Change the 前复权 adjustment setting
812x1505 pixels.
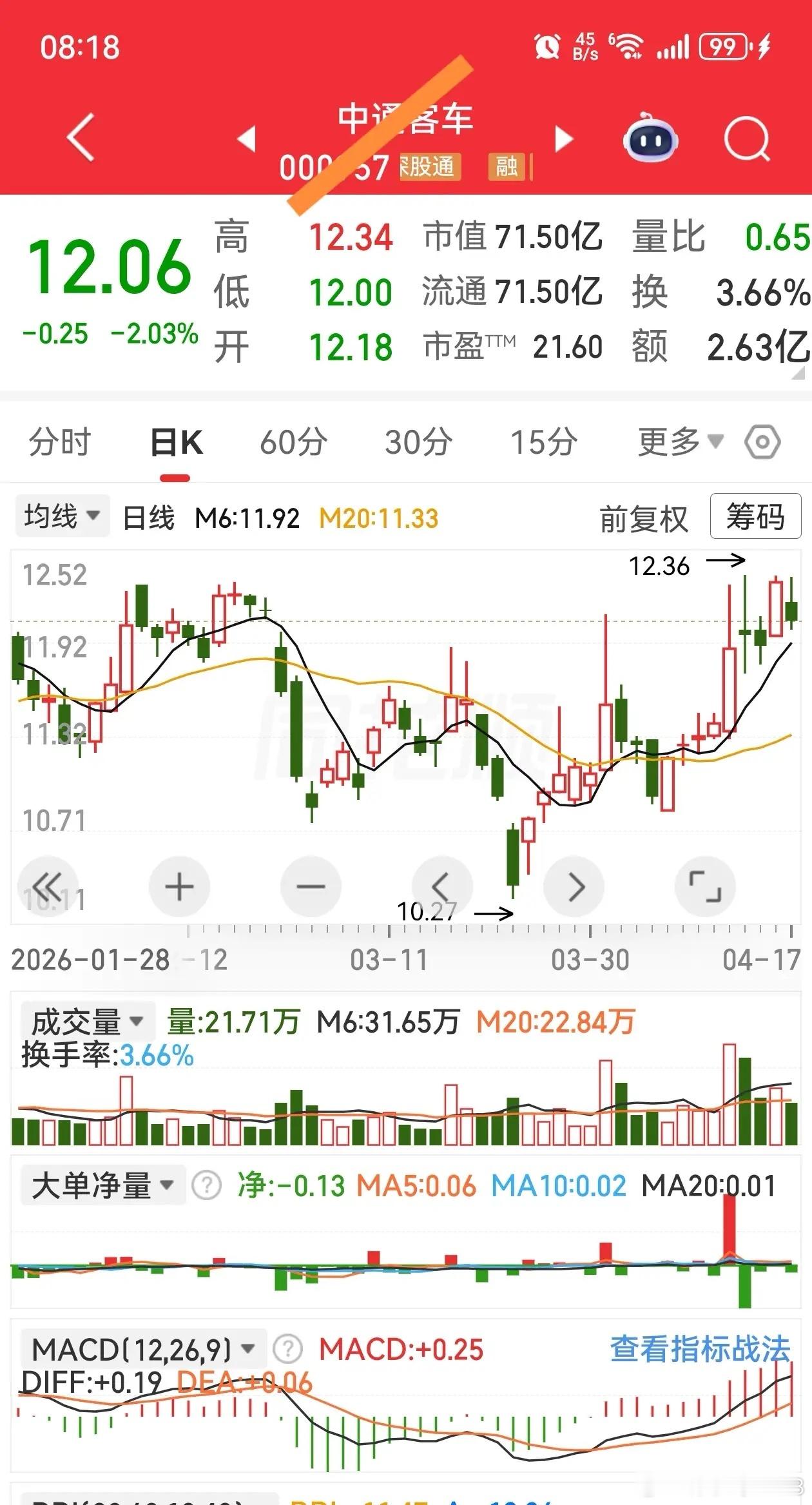click(644, 518)
